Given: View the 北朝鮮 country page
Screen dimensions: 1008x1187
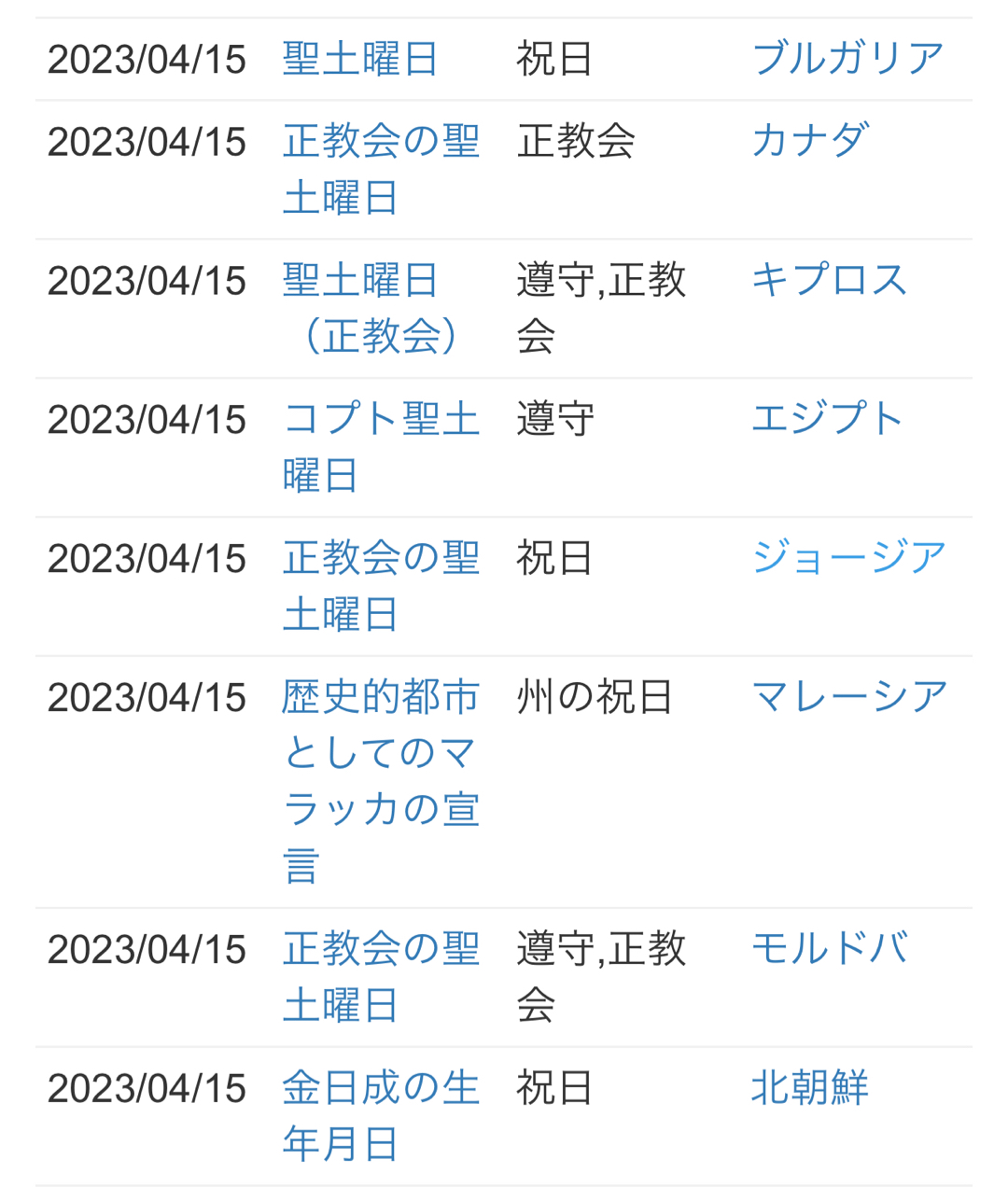Looking at the screenshot, I should [809, 1088].
